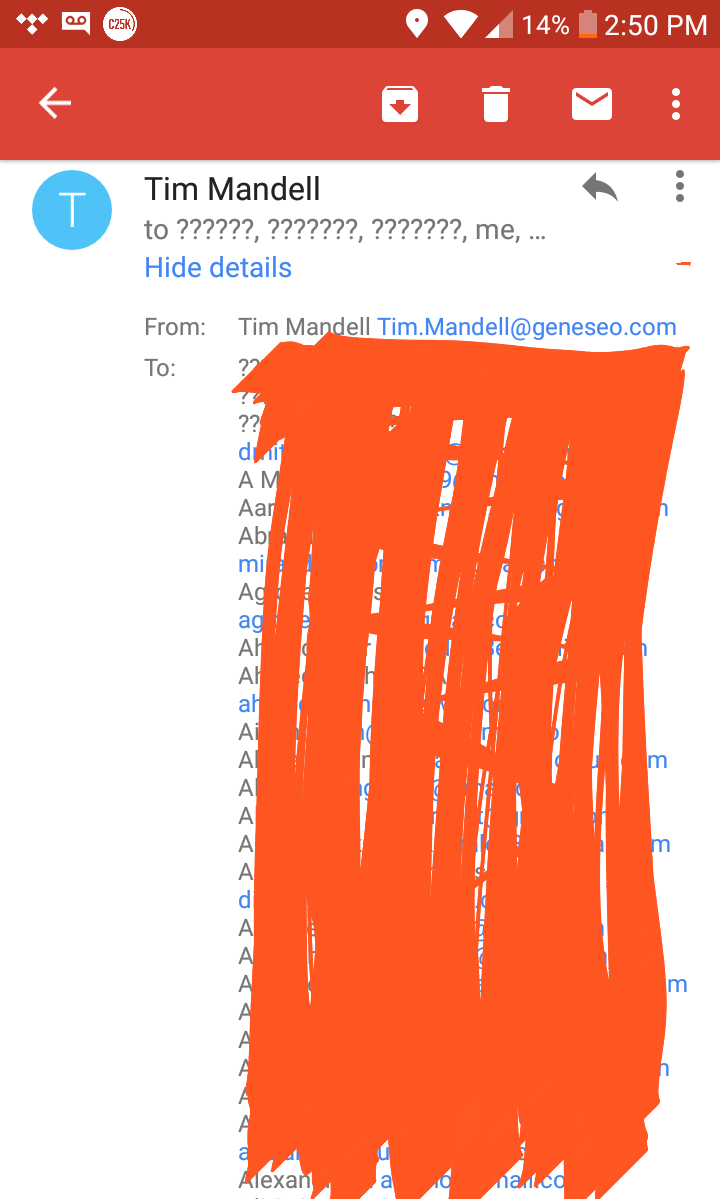Delete this email
Image resolution: width=720 pixels, height=1199 pixels.
[496, 104]
